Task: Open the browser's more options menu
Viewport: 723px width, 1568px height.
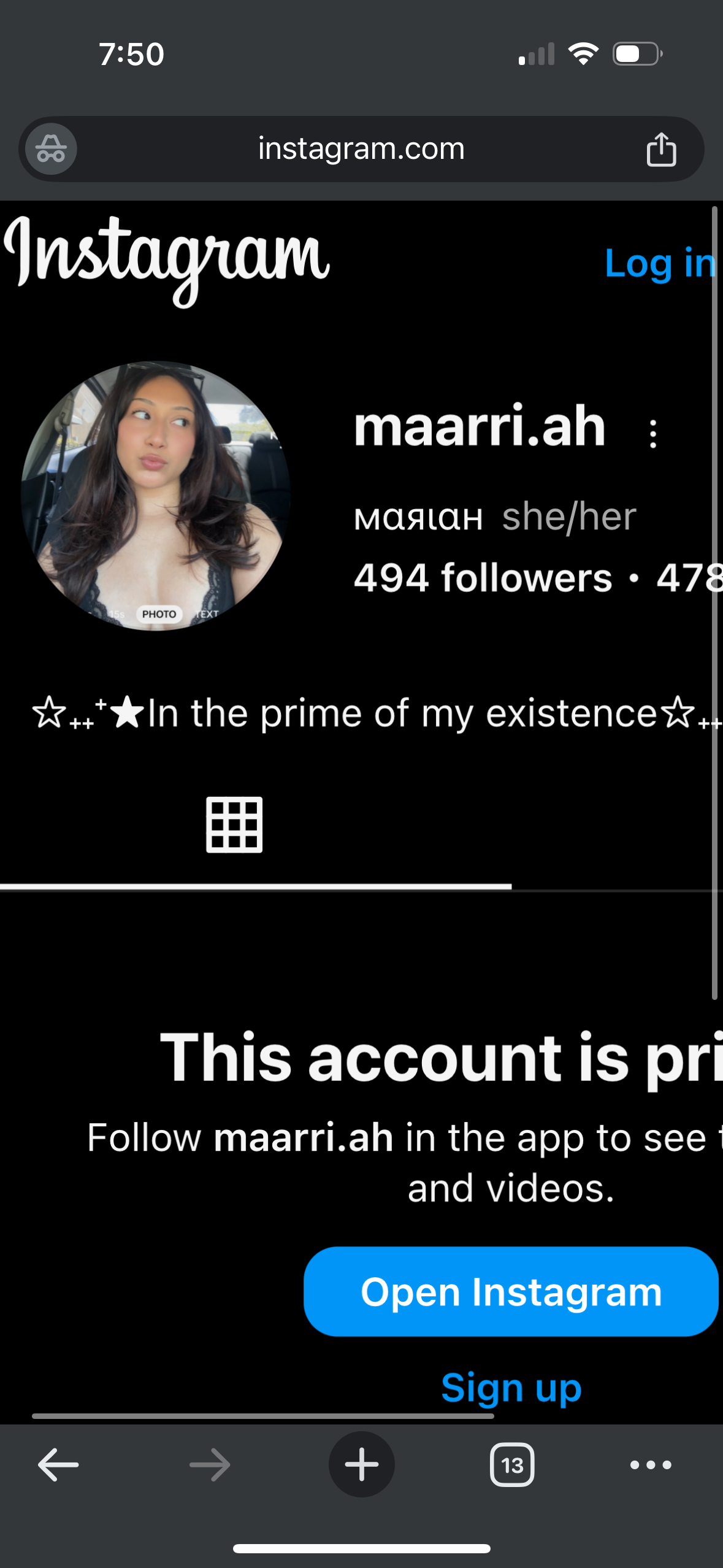Action: click(651, 1465)
